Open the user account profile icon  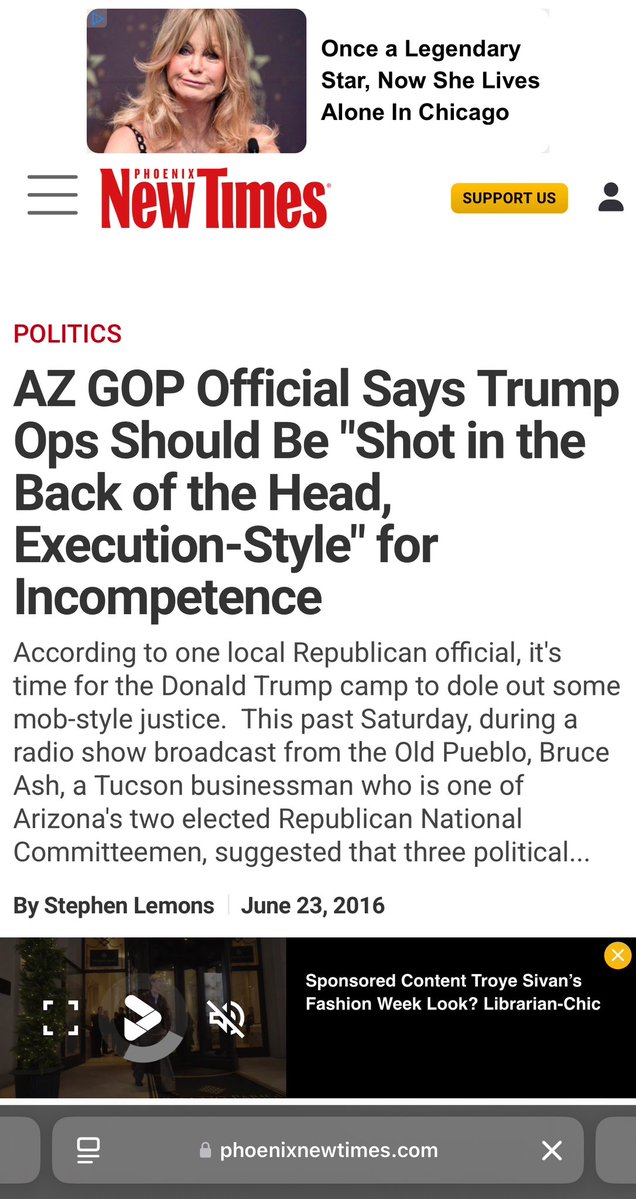tap(610, 197)
